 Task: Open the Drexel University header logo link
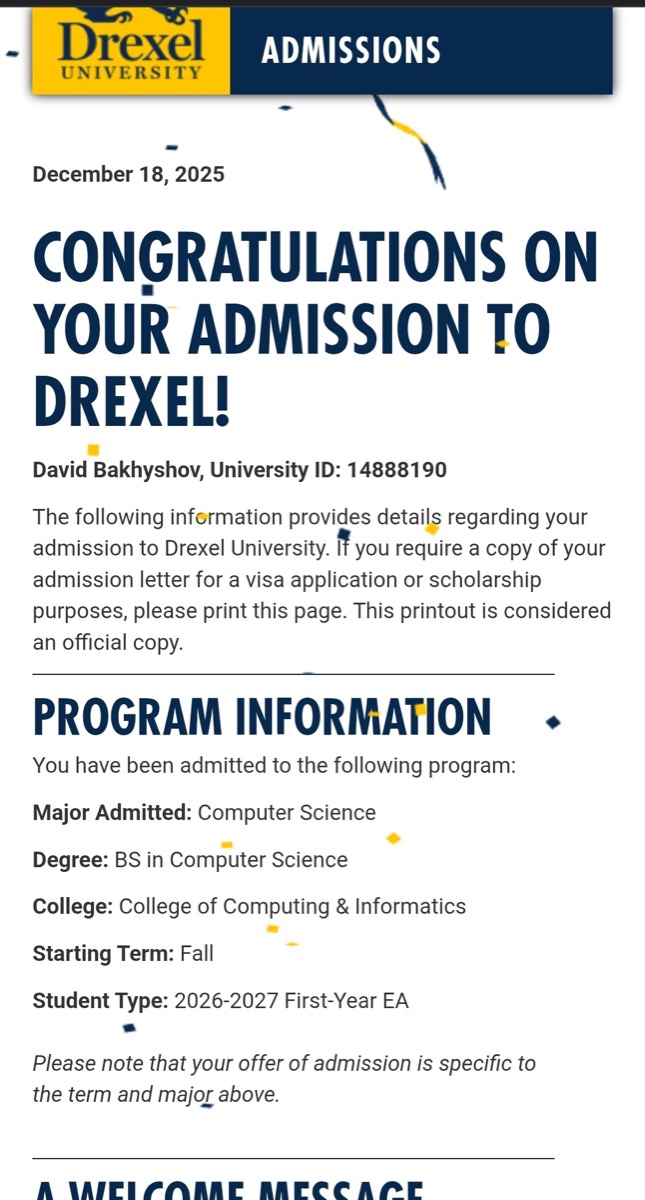(131, 50)
